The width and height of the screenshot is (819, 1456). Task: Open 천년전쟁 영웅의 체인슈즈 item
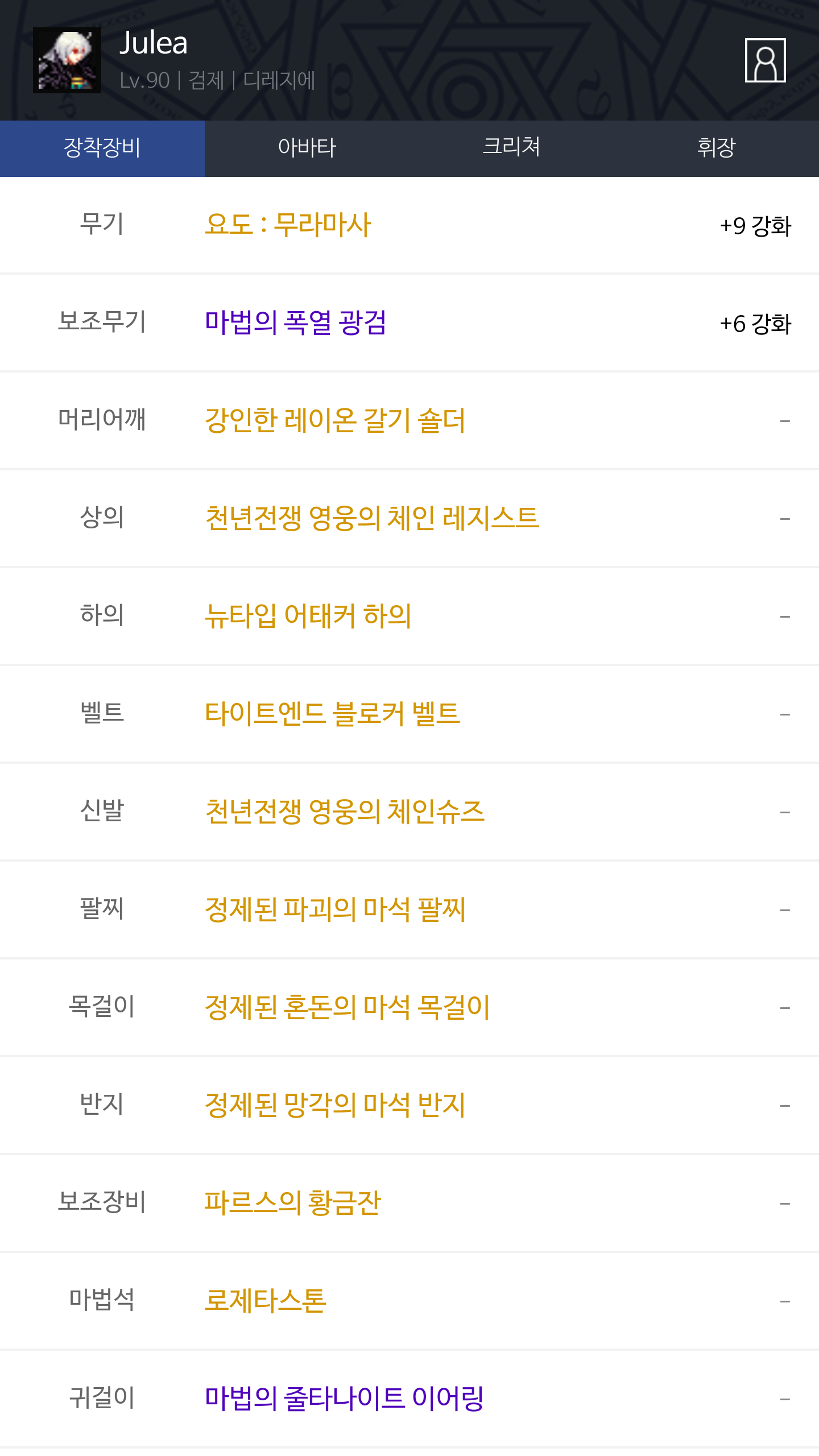[x=345, y=812]
